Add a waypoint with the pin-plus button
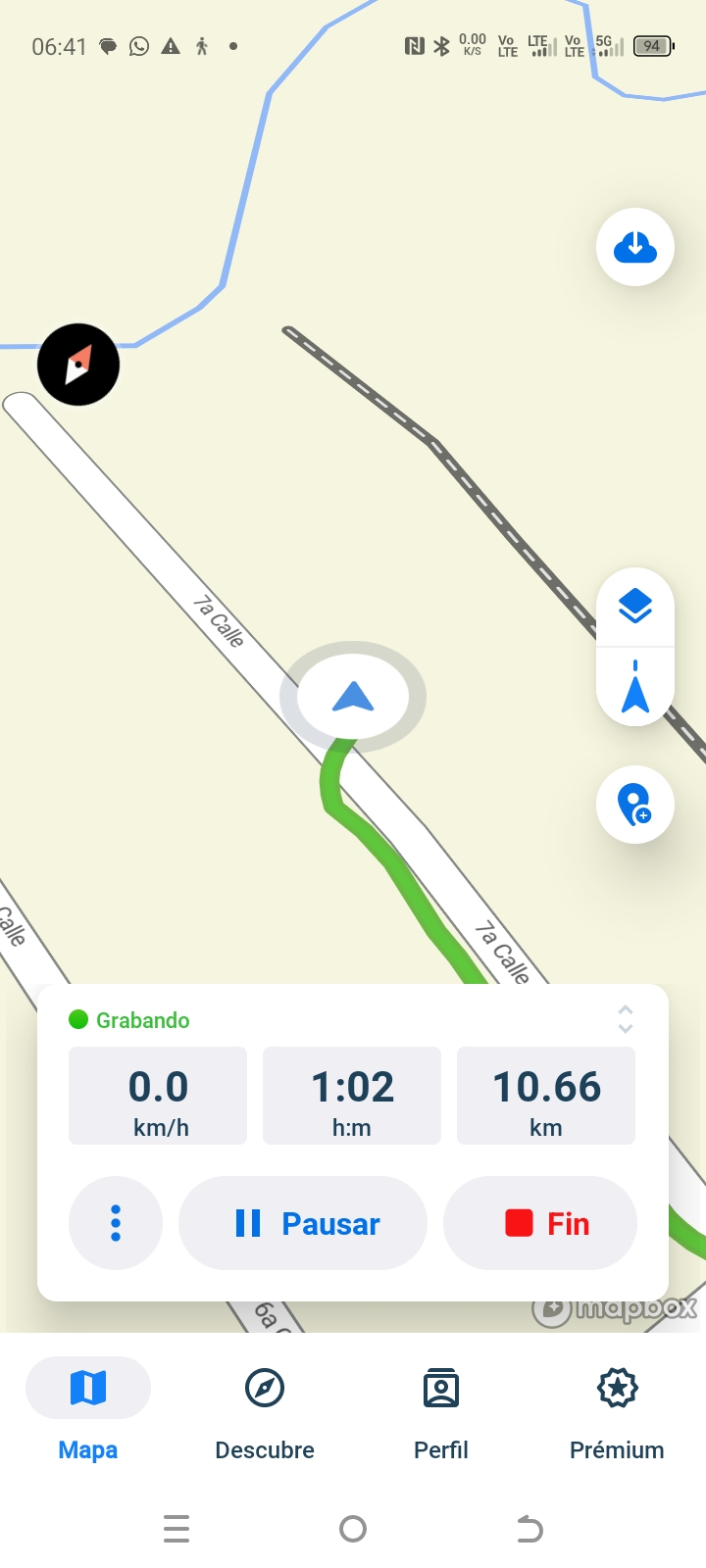Viewport: 706px width, 1568px height. (x=635, y=805)
